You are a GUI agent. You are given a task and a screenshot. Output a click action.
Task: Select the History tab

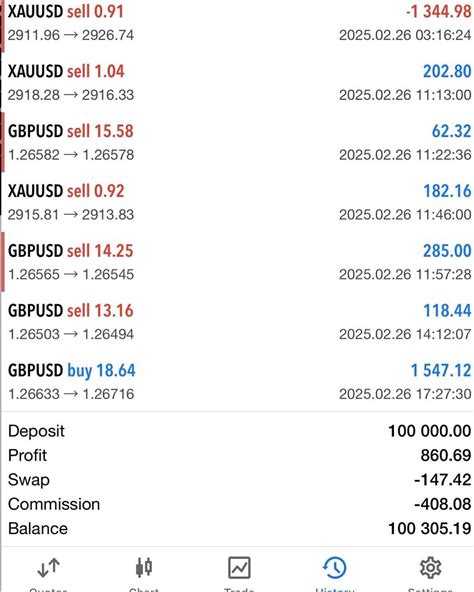(335, 572)
